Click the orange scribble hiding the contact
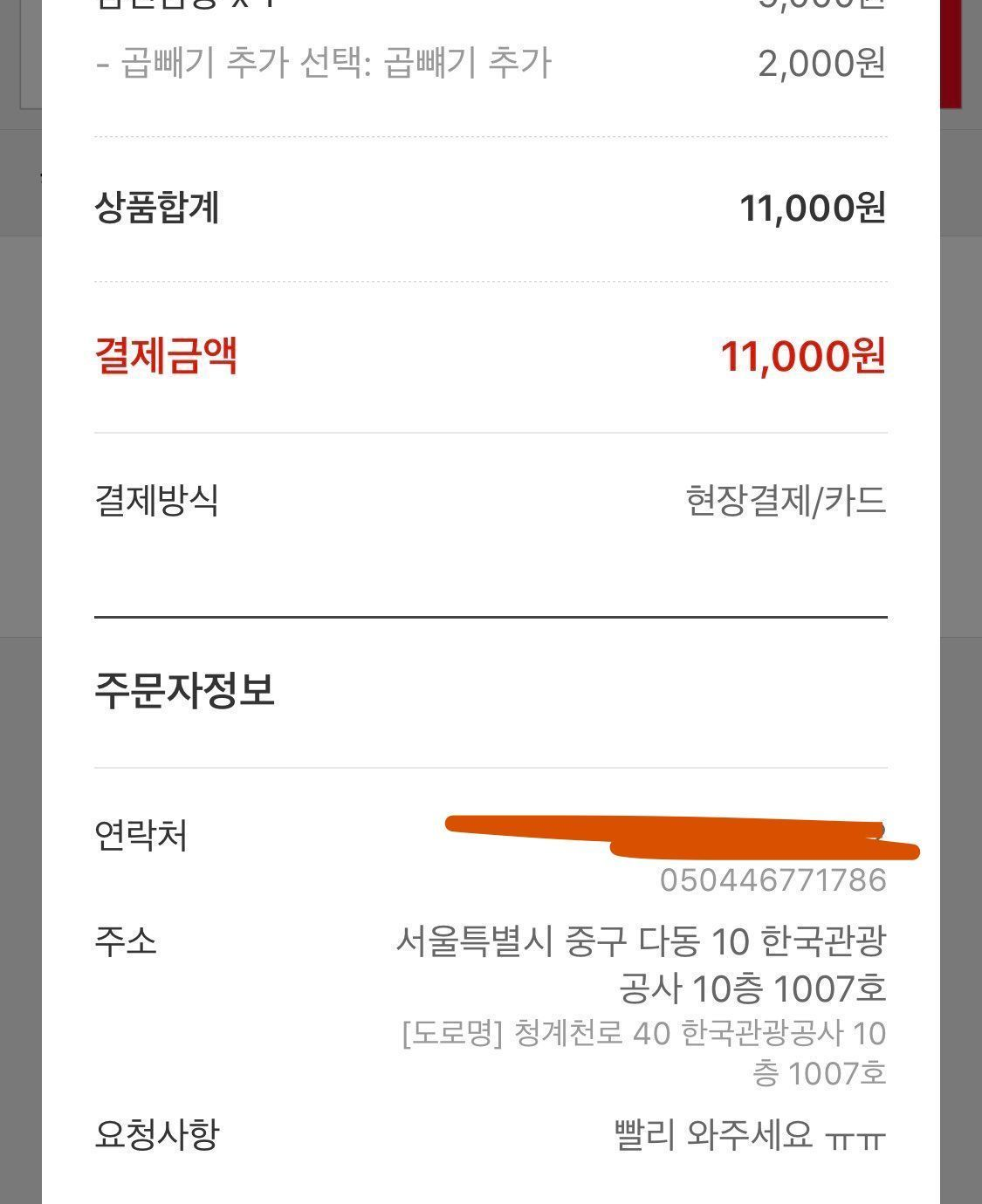This screenshot has width=982, height=1204. point(681,835)
